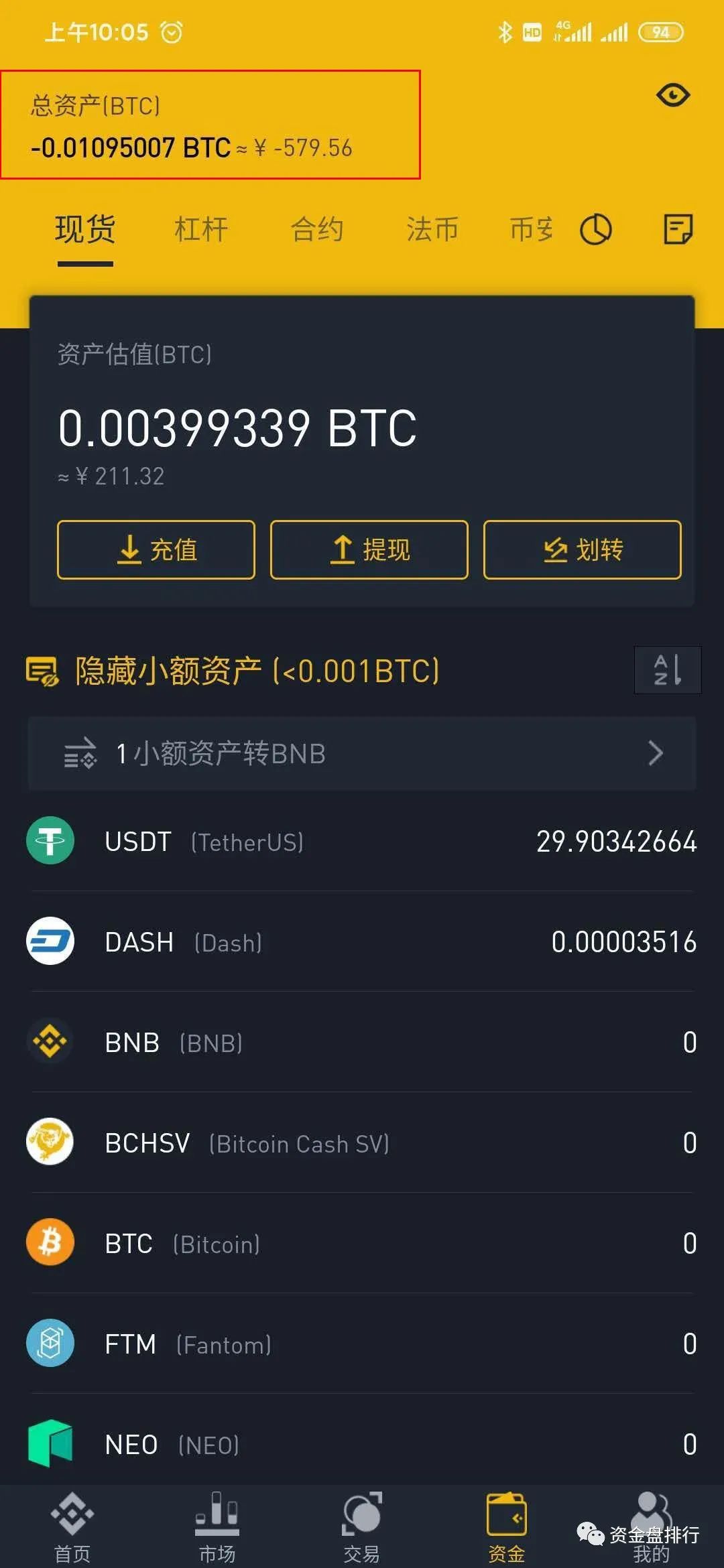Expand 小额资产转BNB with right chevron
This screenshot has height=1568, width=724.
[x=655, y=753]
